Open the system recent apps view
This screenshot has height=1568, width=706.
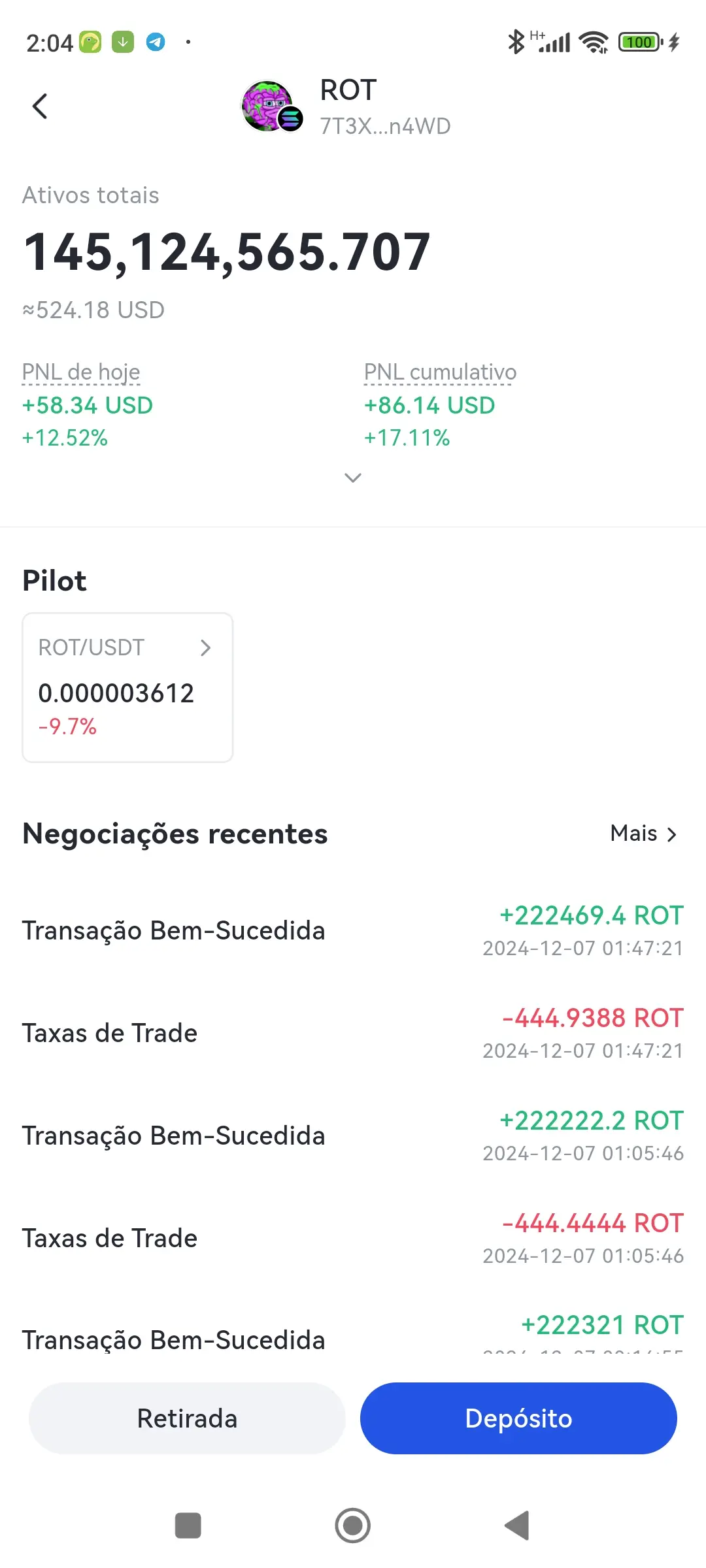[188, 1526]
